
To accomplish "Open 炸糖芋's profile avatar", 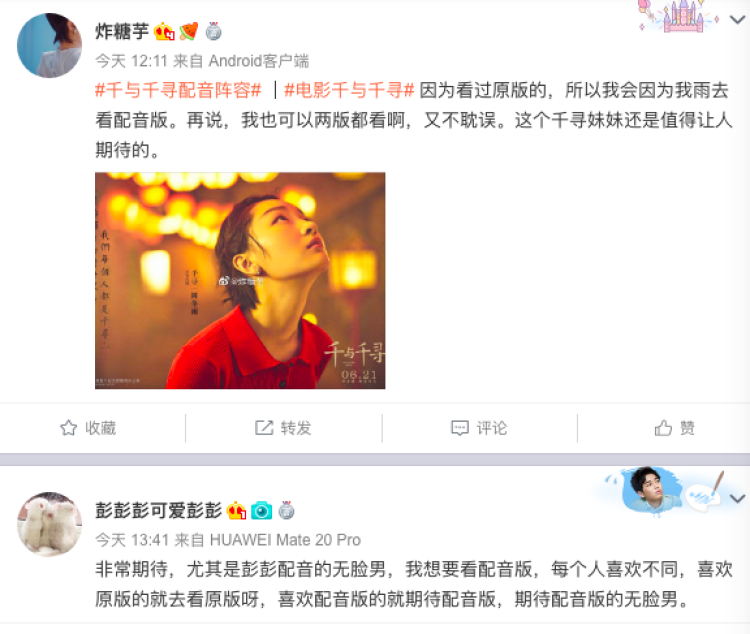I will tap(50, 46).
